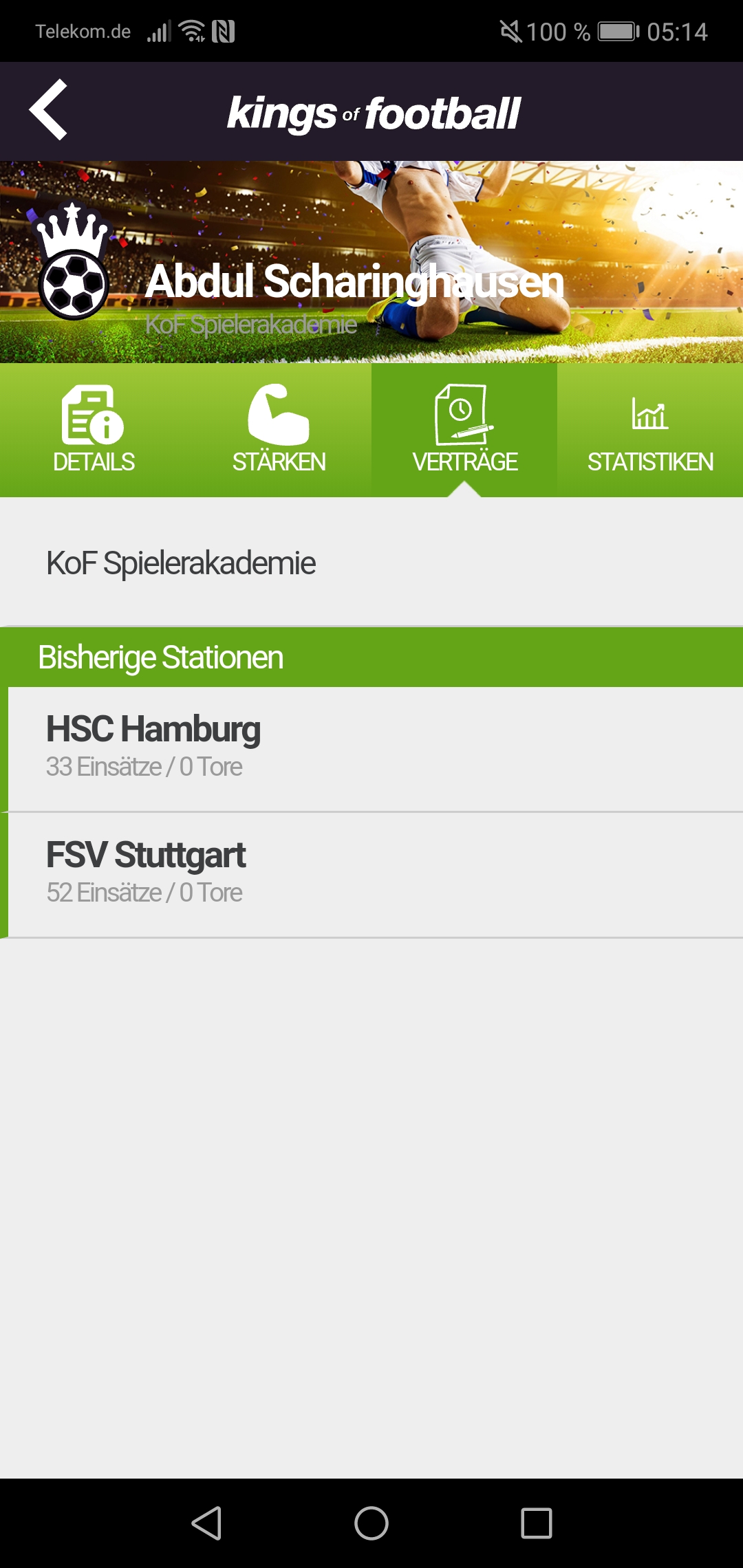Select the Verträge tab
Screen dimensions: 743x1568
tap(464, 430)
